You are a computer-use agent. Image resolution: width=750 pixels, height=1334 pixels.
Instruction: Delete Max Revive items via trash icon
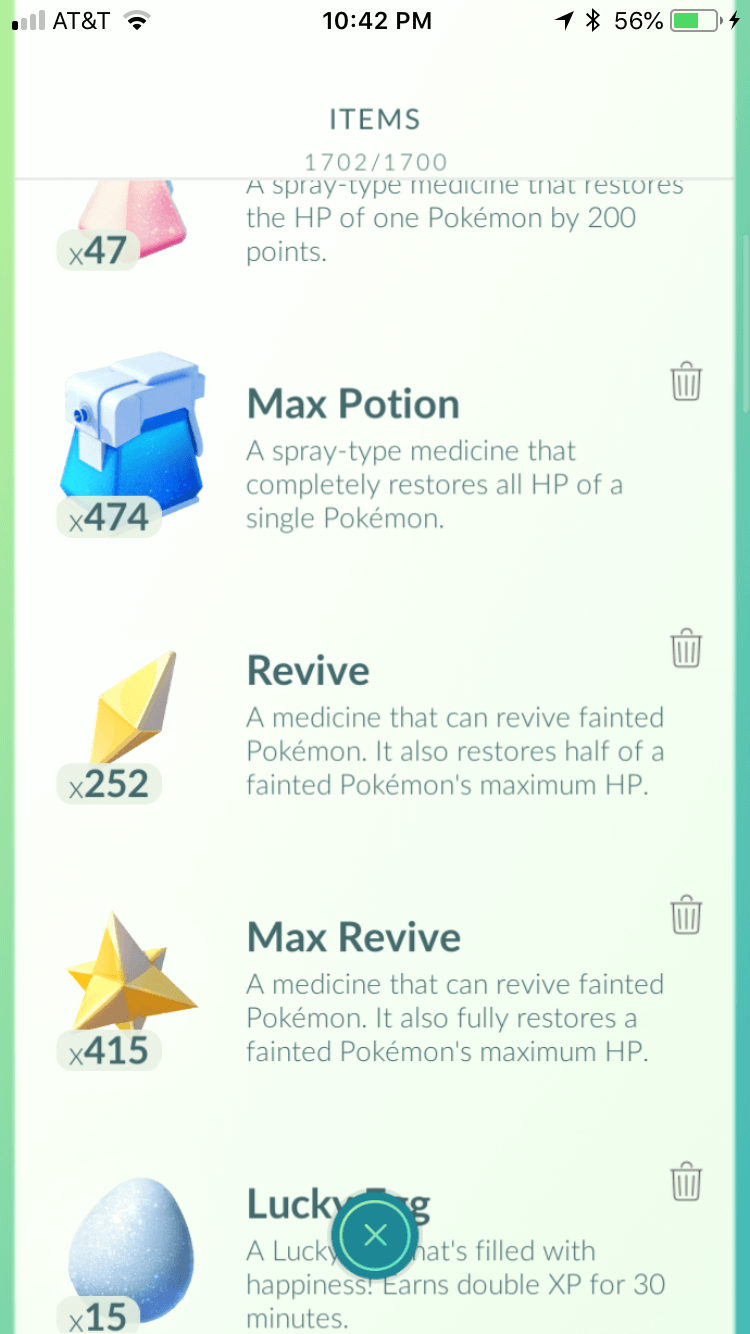686,915
